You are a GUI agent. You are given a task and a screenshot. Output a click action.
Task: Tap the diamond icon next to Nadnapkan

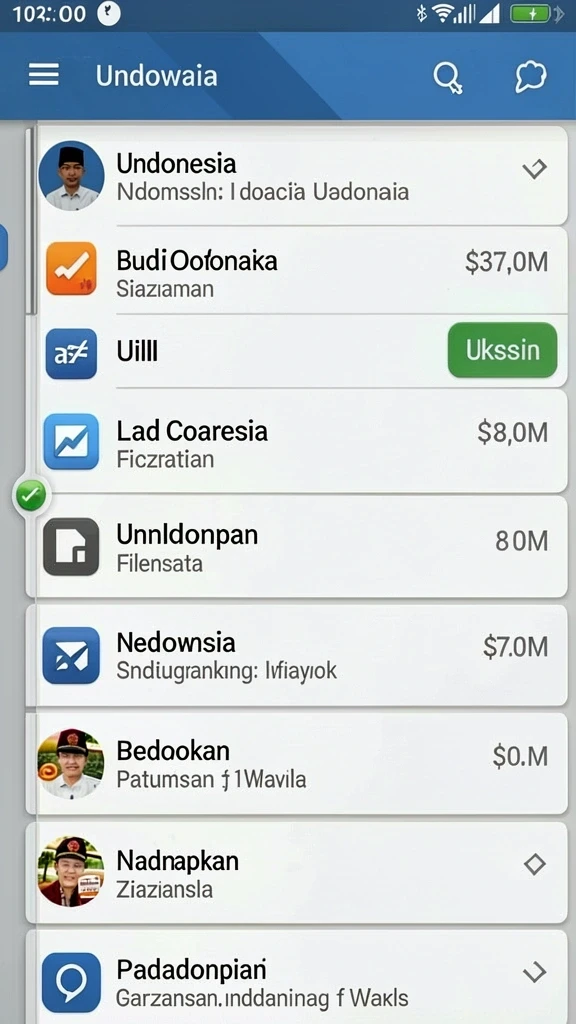point(535,865)
